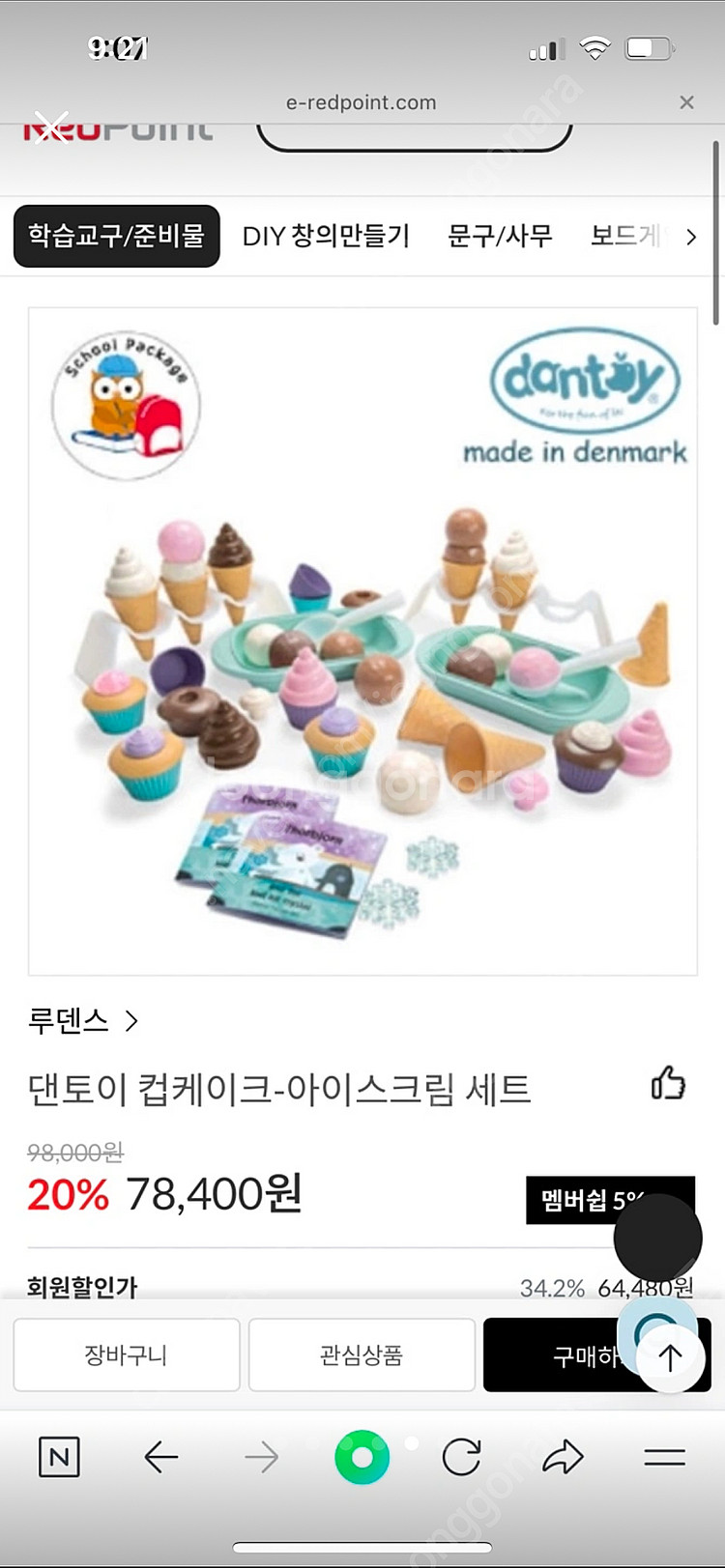
Task: View the 댄토이 product image in full
Action: pyautogui.click(x=362, y=641)
